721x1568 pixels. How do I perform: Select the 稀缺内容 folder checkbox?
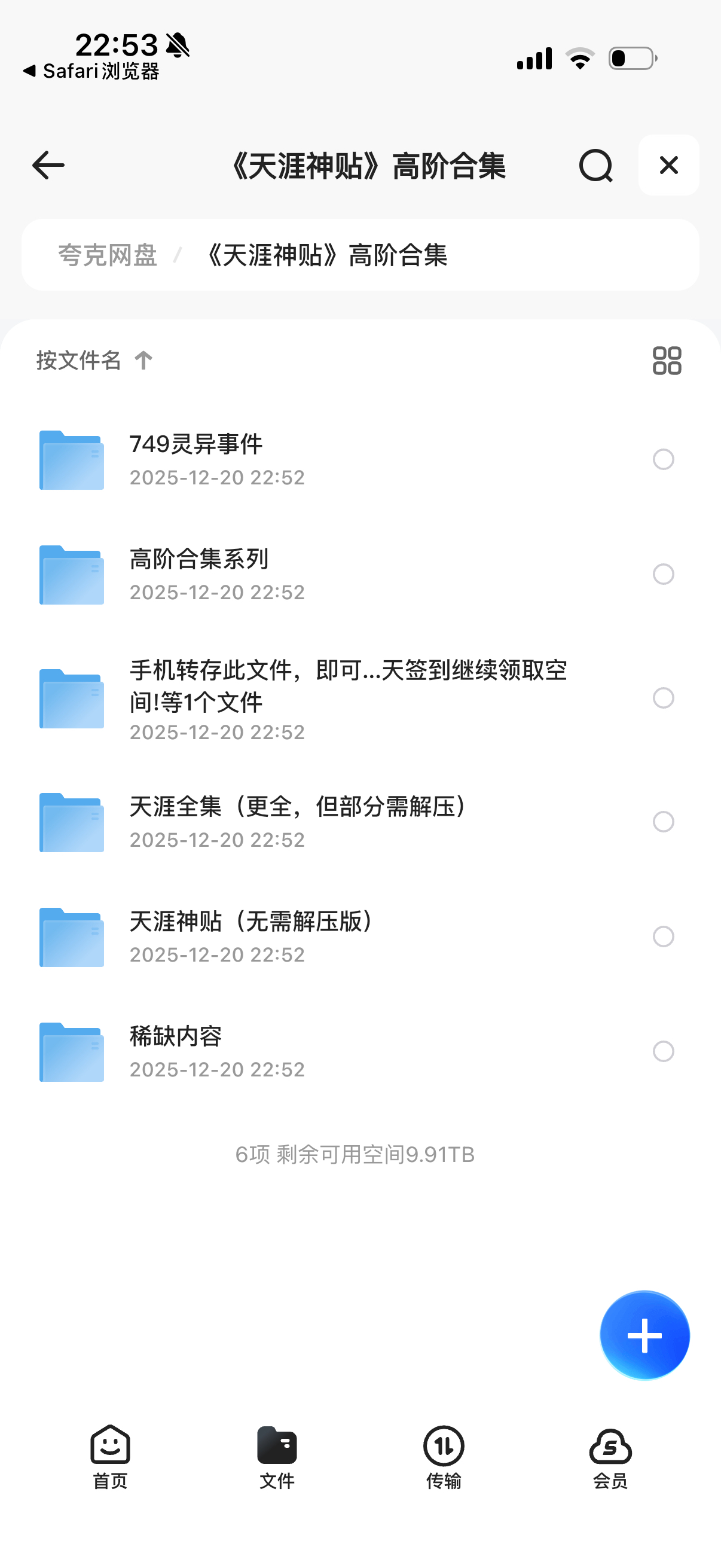[x=662, y=1051]
